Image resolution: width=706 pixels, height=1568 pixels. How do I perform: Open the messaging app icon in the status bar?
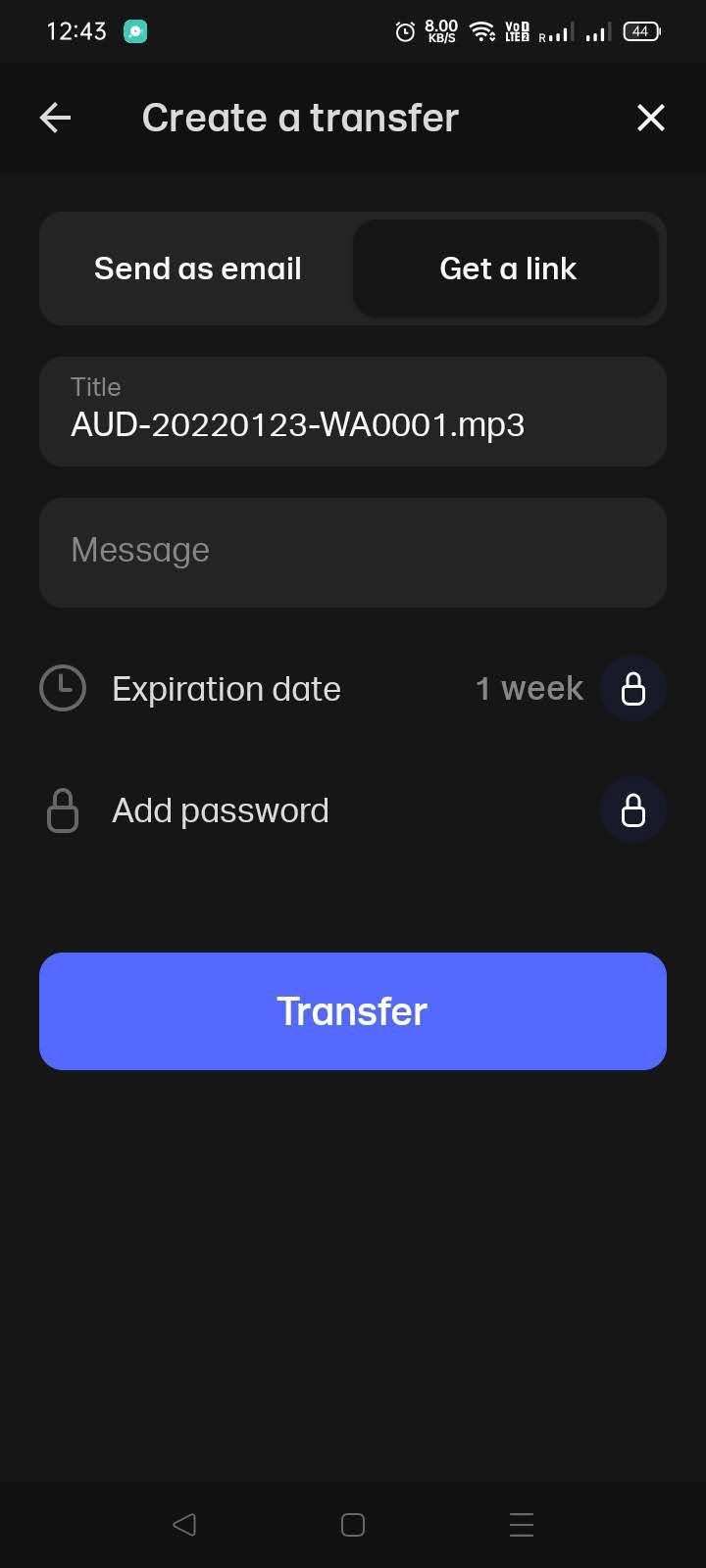(x=134, y=30)
